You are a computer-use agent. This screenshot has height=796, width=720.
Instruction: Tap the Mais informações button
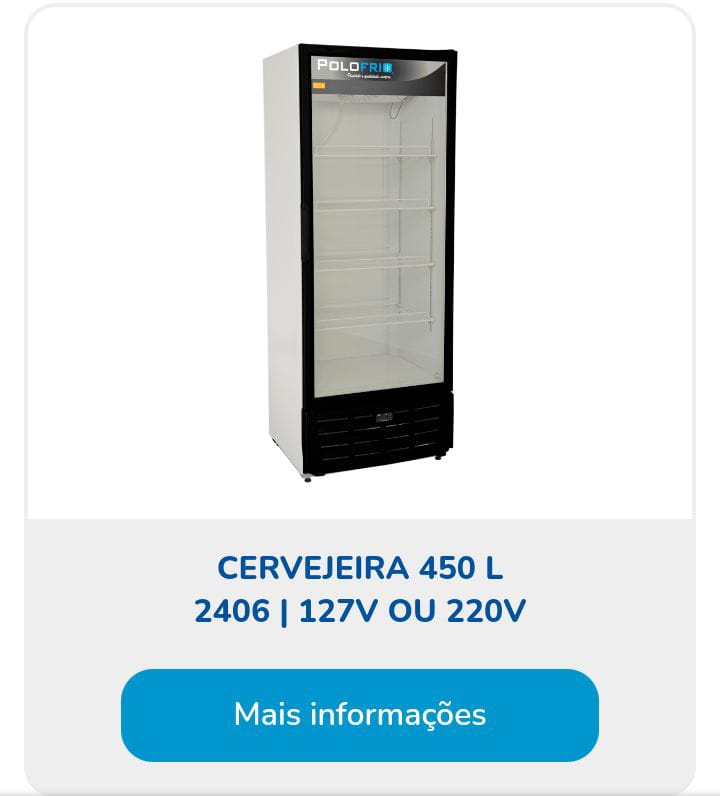(x=359, y=715)
